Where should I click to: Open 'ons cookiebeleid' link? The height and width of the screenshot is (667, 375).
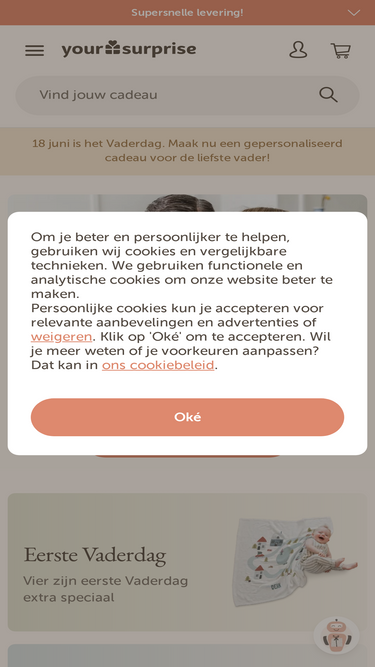click(158, 365)
